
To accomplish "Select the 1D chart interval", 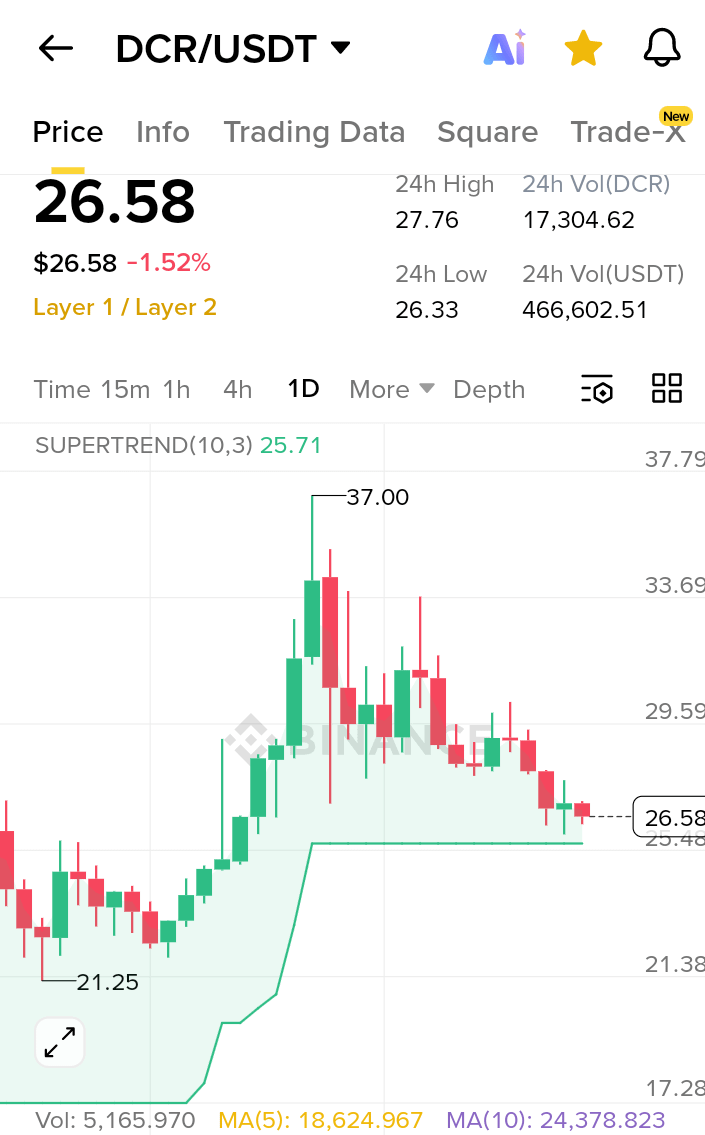I will click(x=303, y=389).
